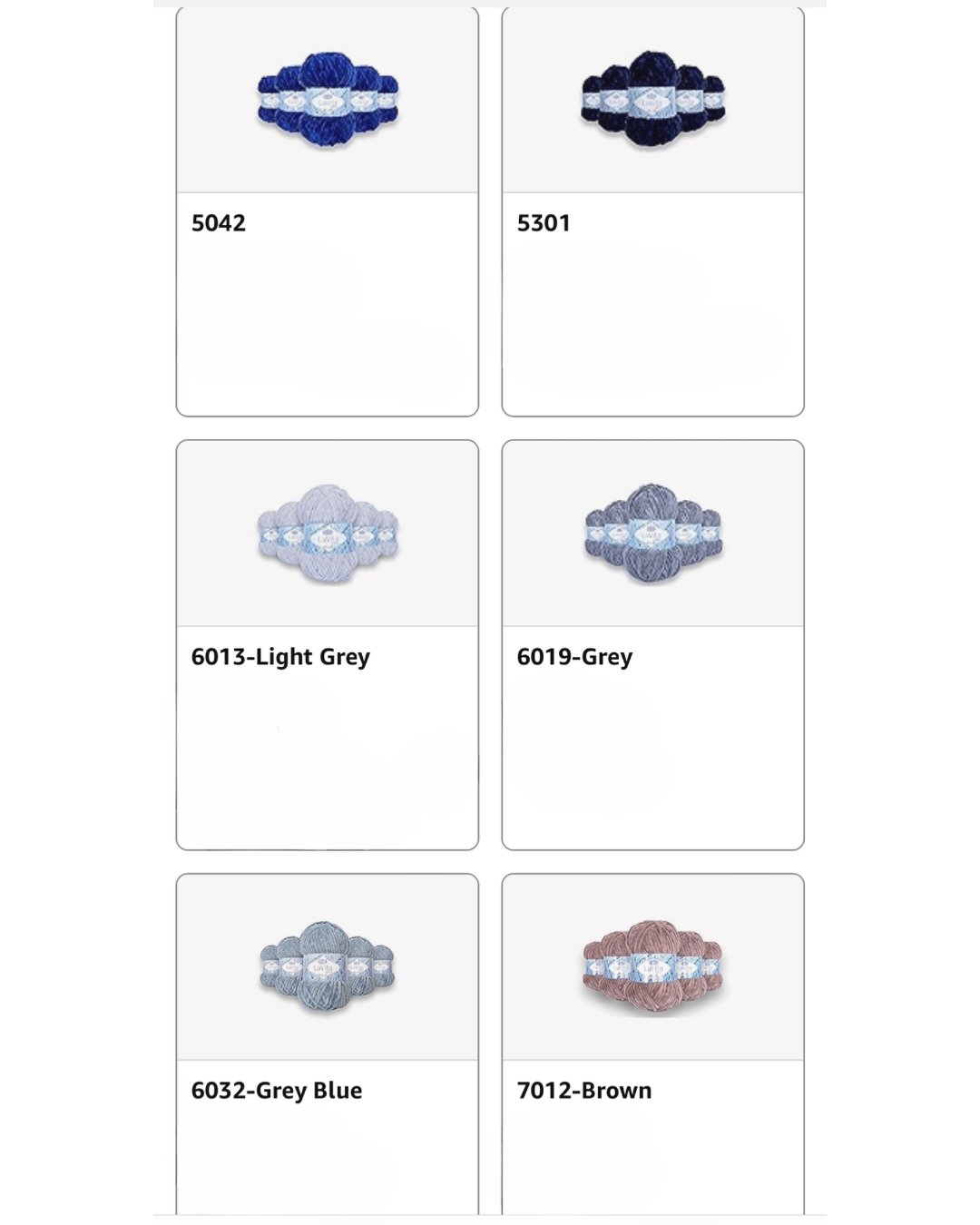This screenshot has width=980, height=1225.
Task: Select the 6019-Grey color option
Action: 652,644
